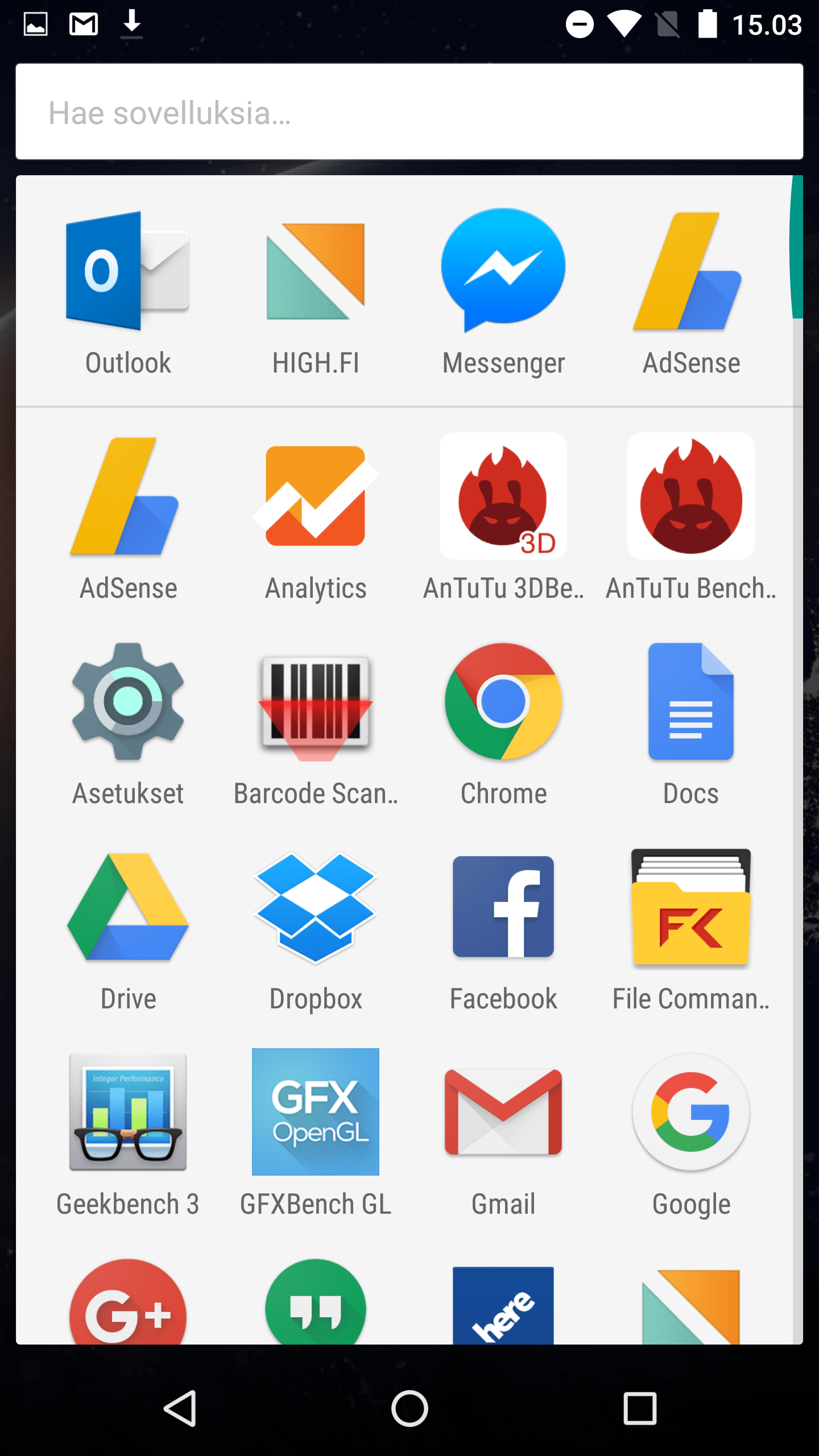
Task: Tap the system back button
Action: coord(180,1409)
